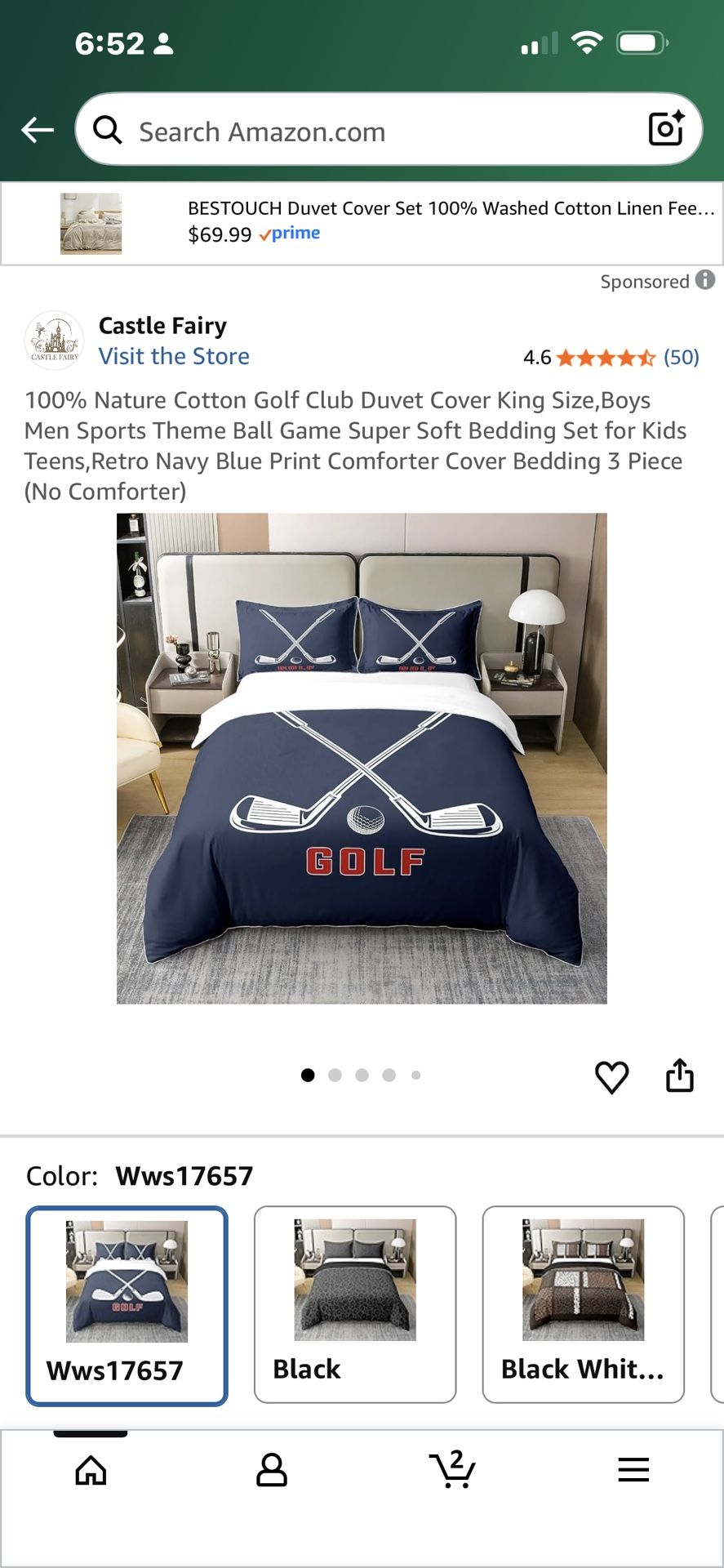View the shopping cart with 2 items
The image size is (724, 1568).
coord(452,1470)
